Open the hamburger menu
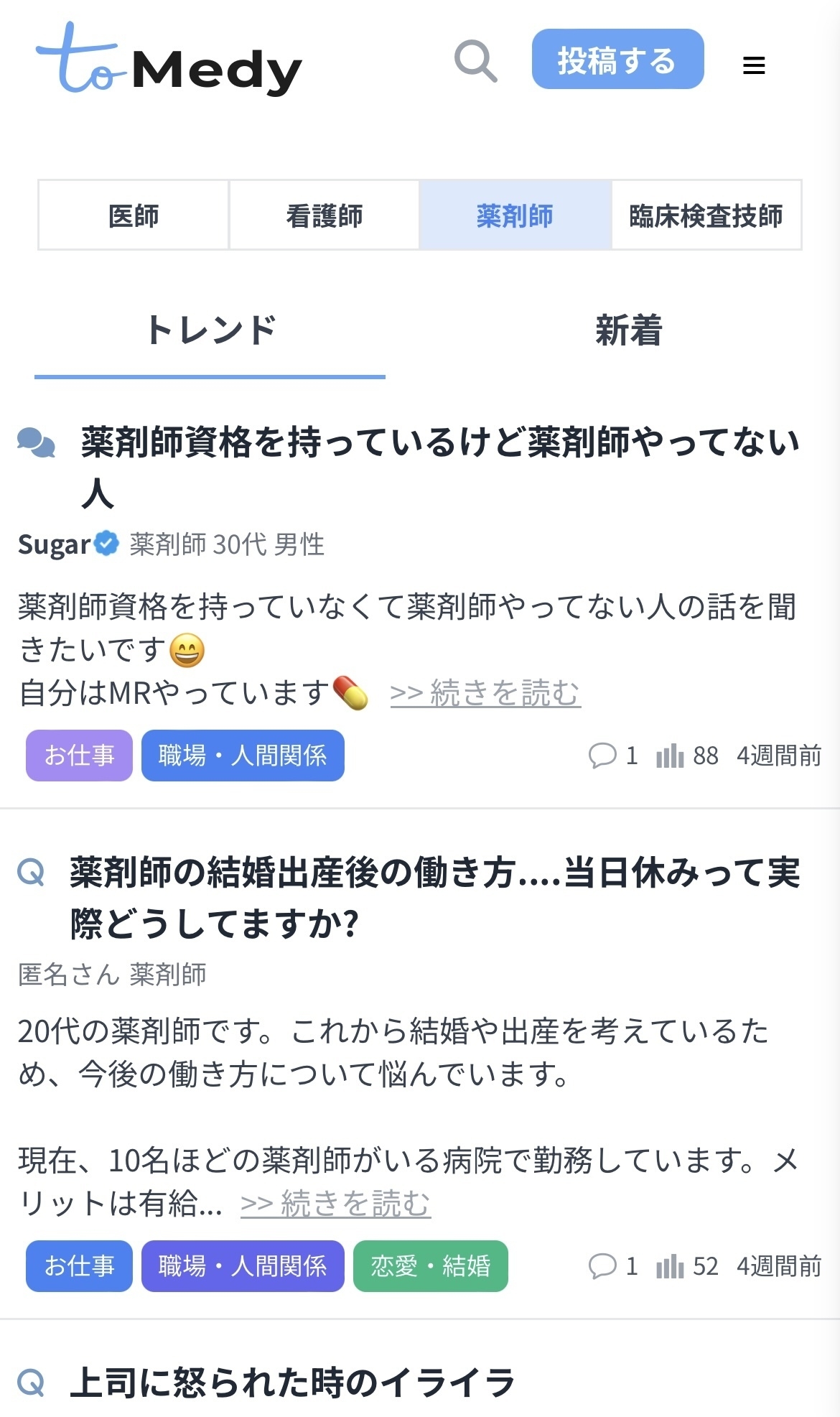 (x=754, y=65)
